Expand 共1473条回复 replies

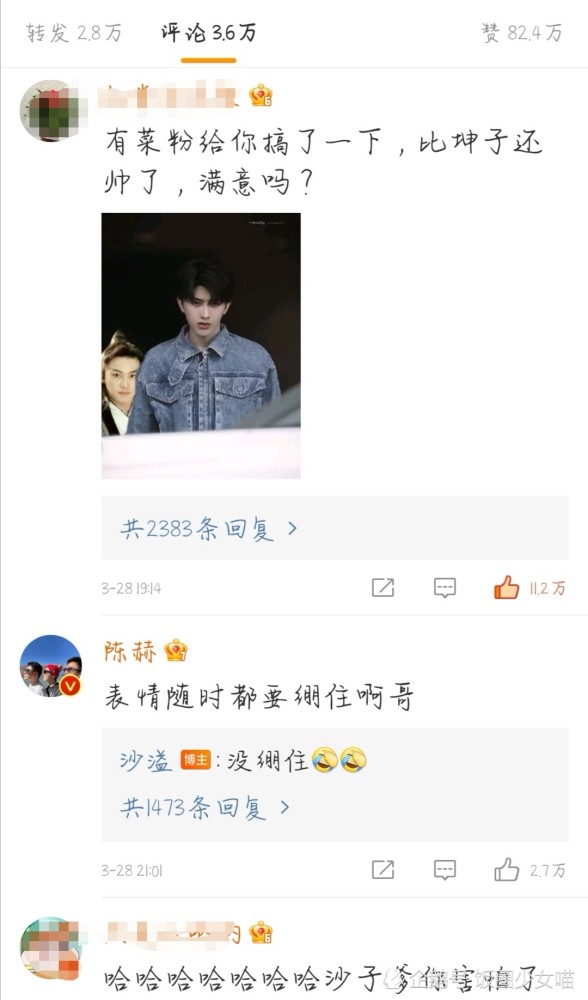[205, 808]
